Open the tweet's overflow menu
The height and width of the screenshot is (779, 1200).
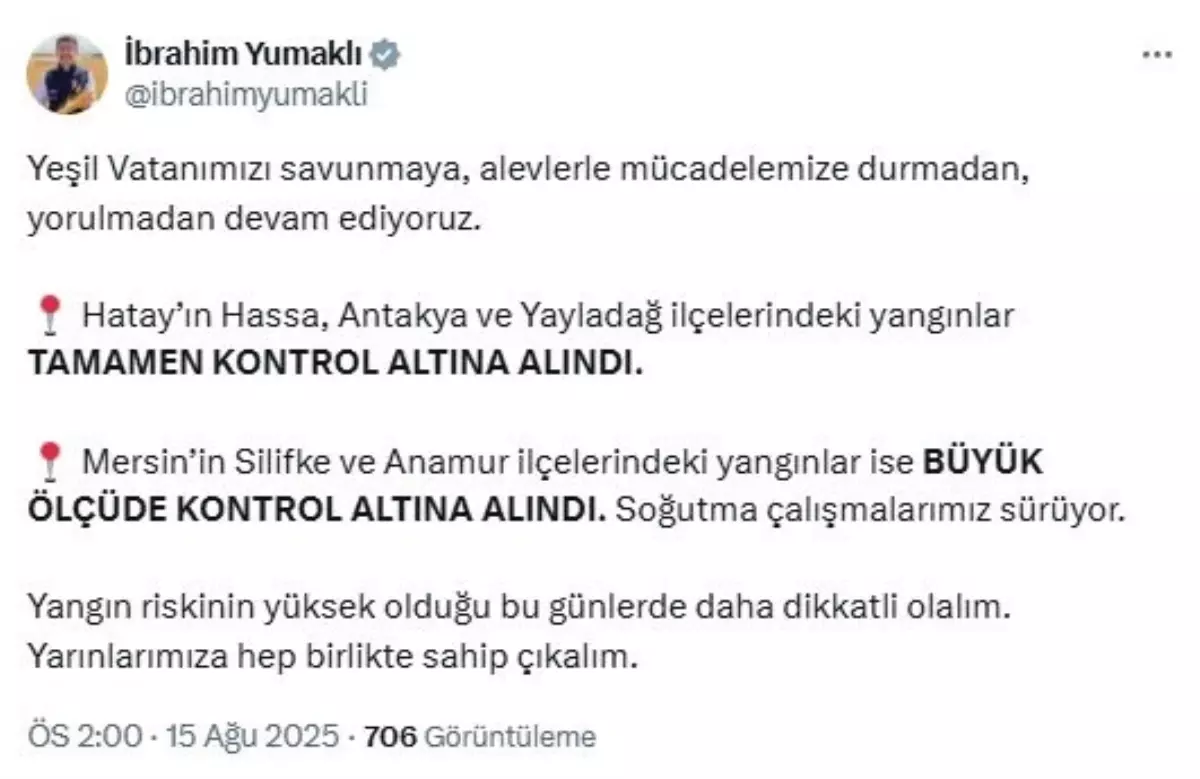[1157, 55]
